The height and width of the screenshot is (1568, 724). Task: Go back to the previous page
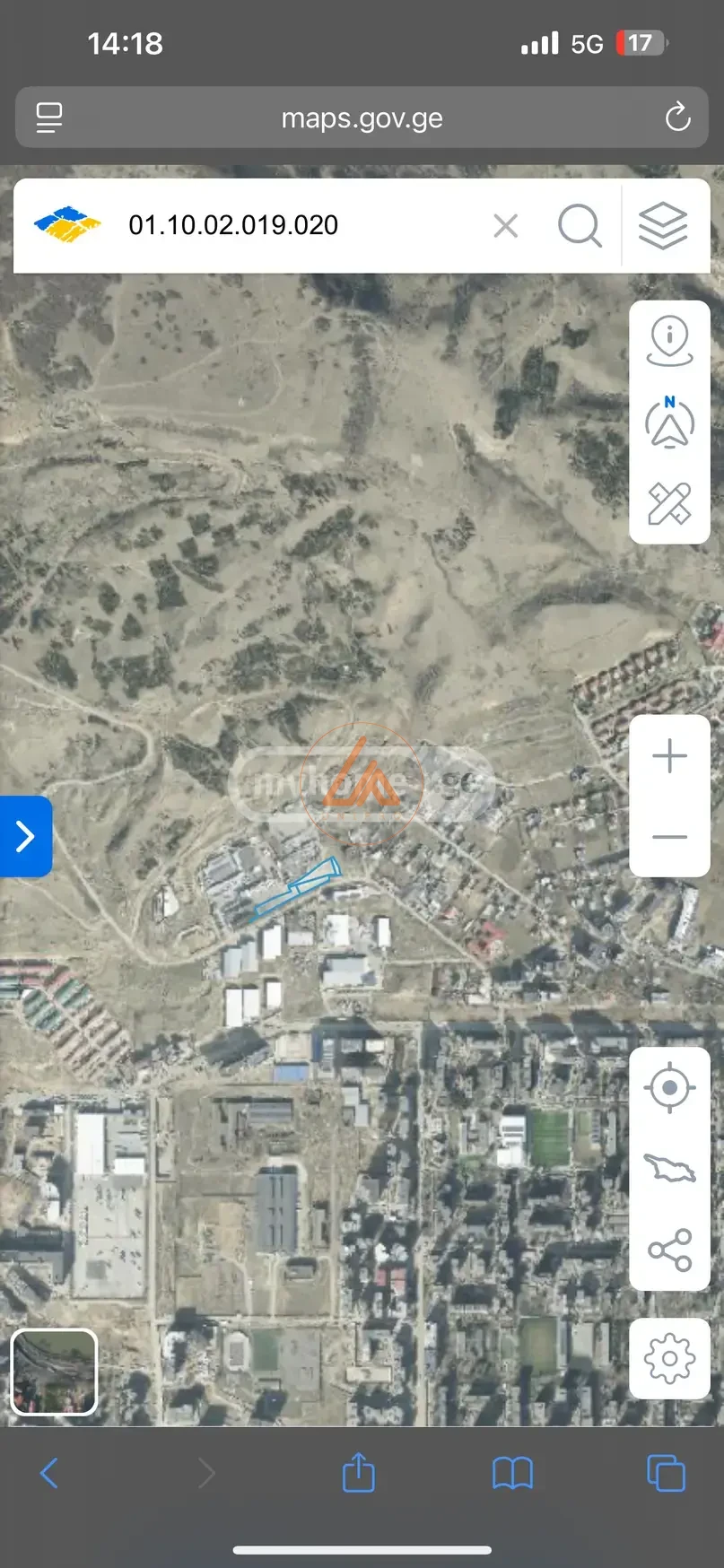49,1473
